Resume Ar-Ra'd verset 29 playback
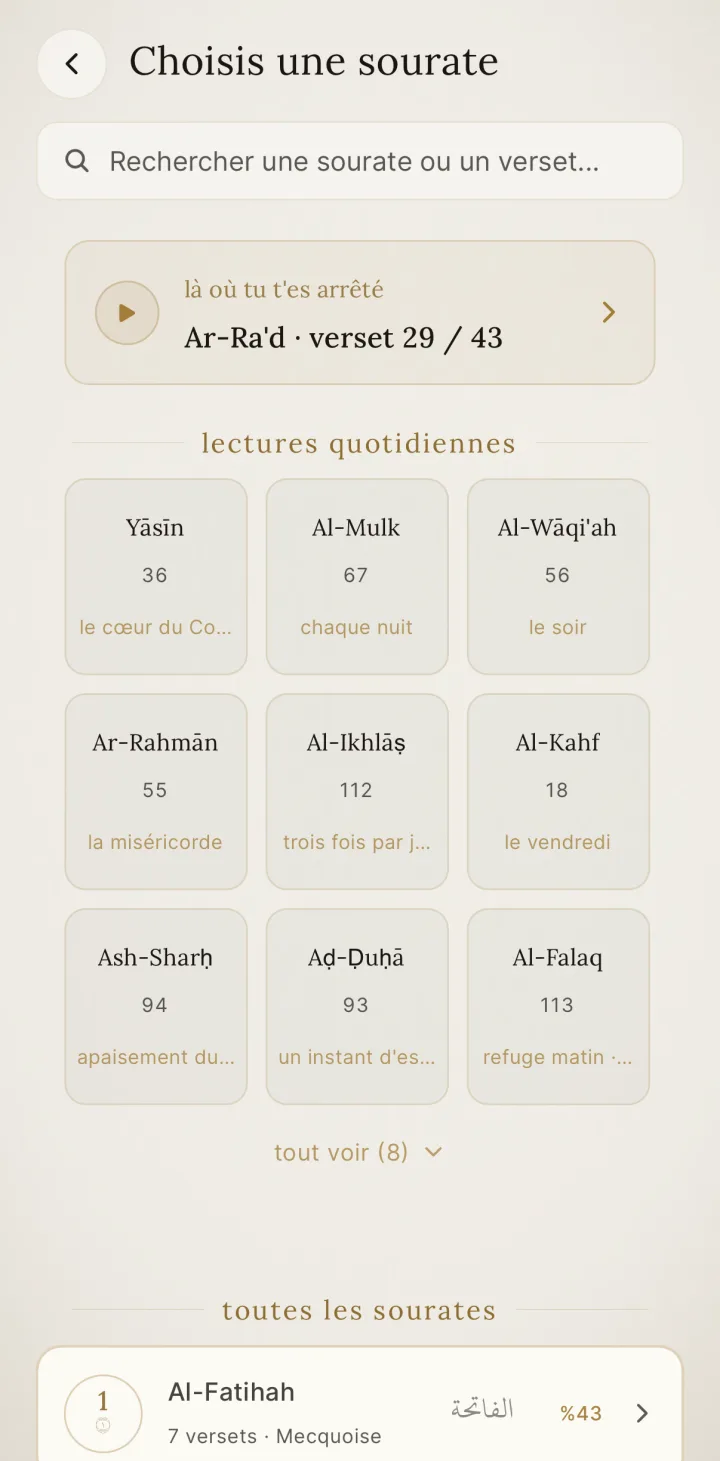 pos(360,313)
